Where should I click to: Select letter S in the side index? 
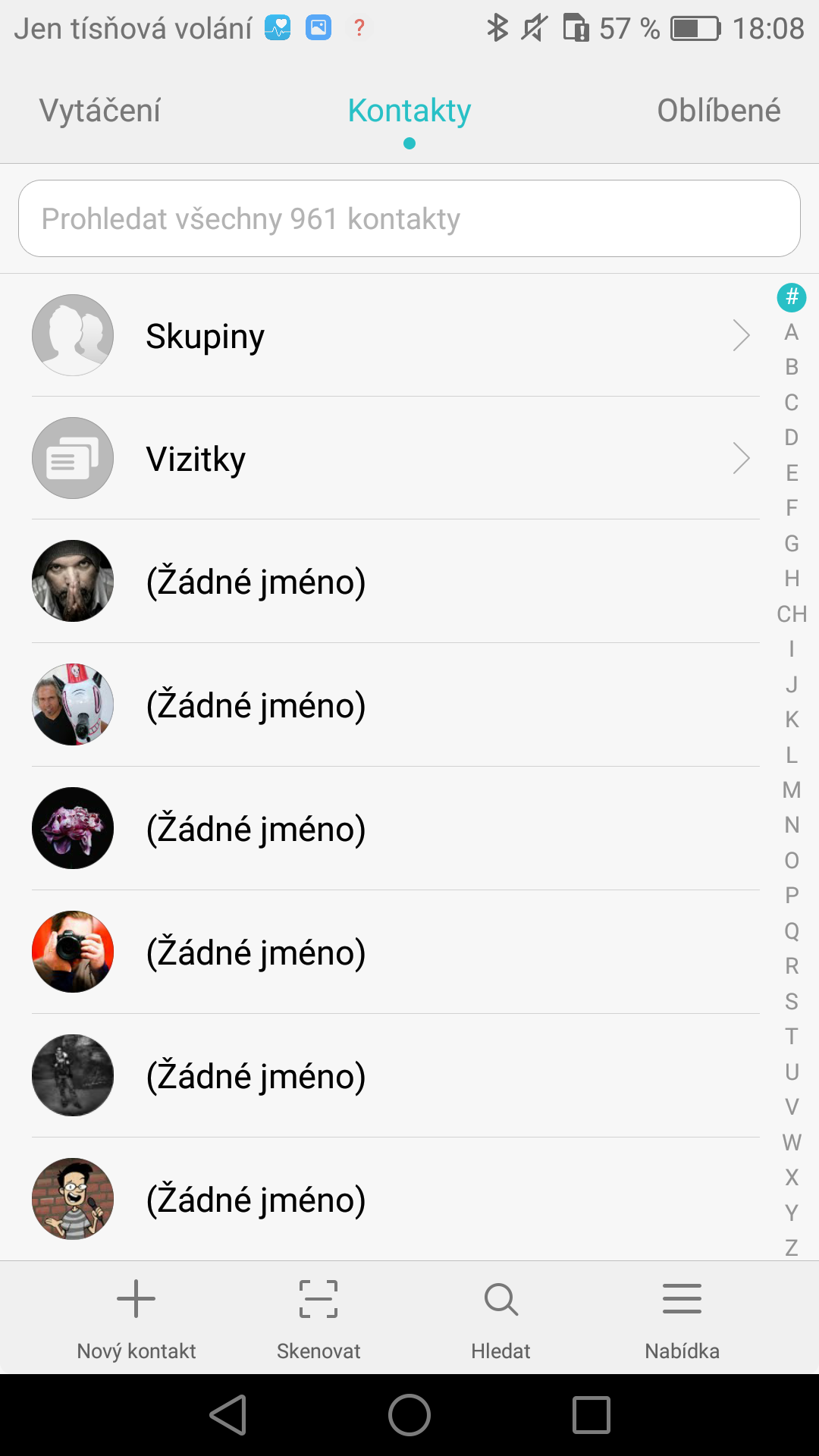pyautogui.click(x=792, y=1002)
